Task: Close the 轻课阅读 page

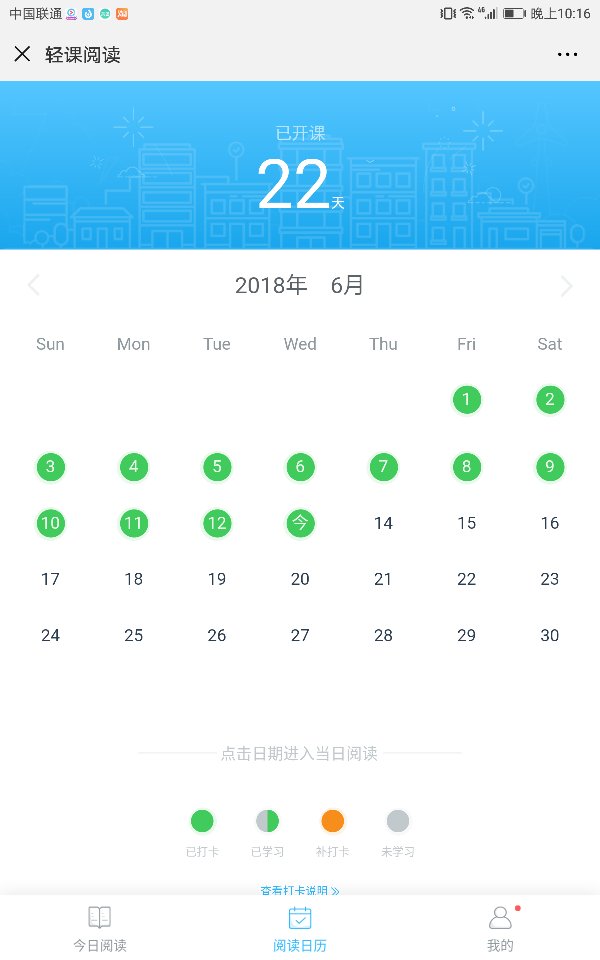Action: [x=22, y=54]
